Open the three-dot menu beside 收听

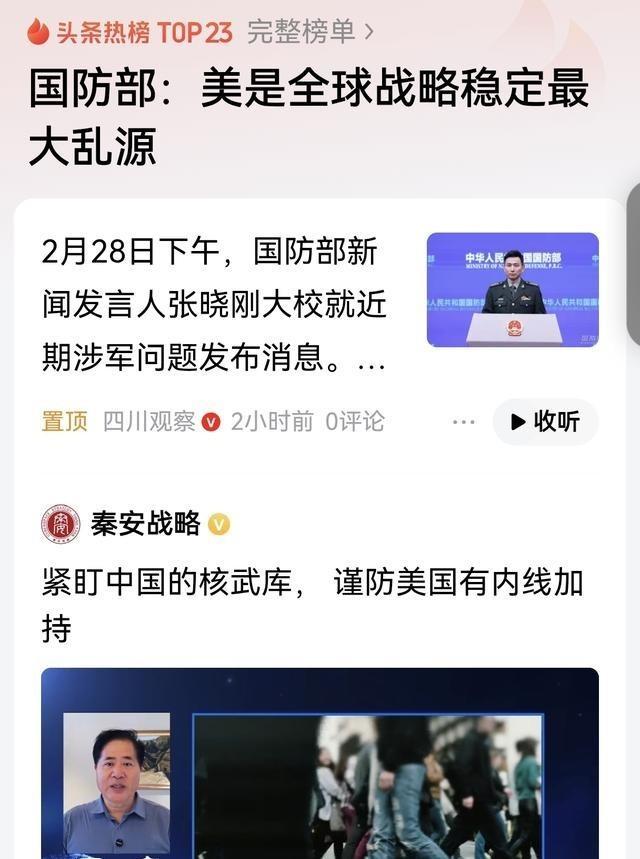pos(464,422)
